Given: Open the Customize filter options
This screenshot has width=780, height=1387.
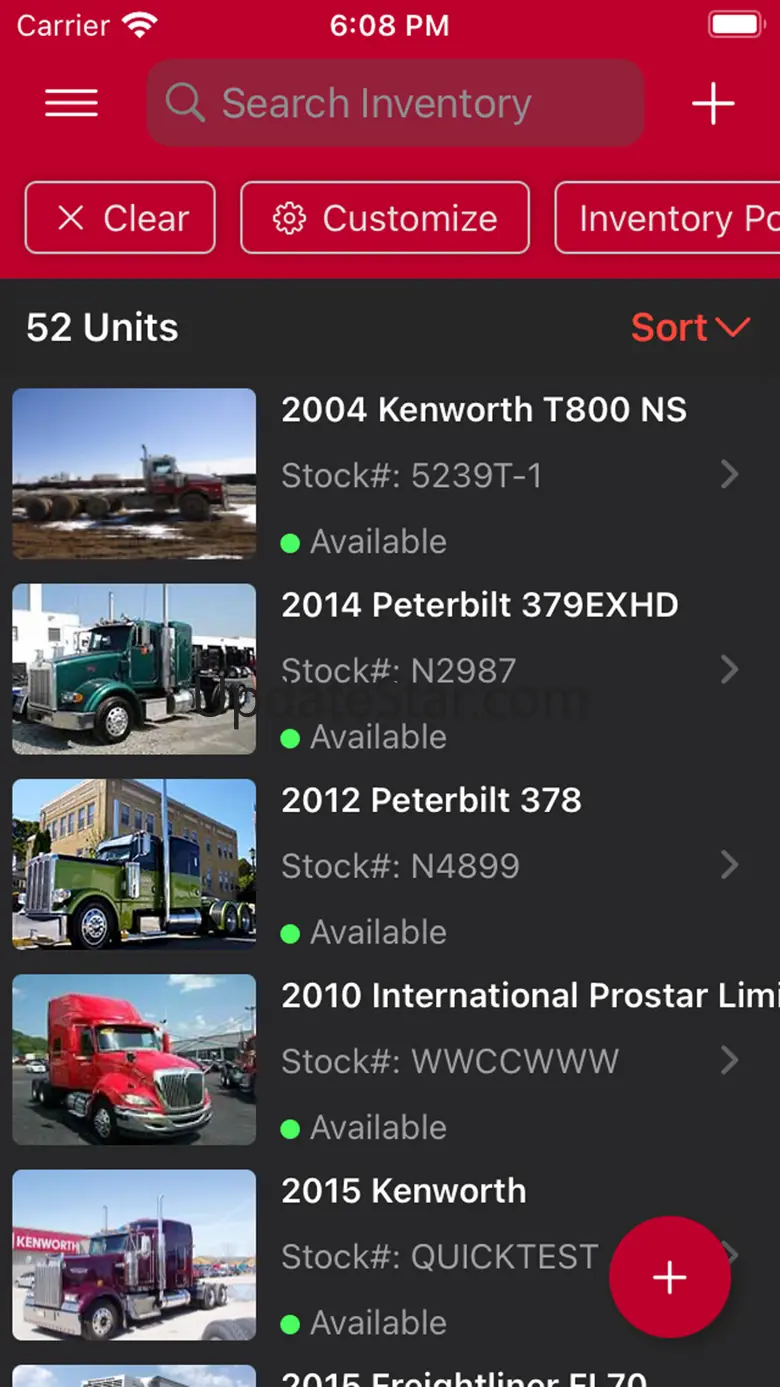Looking at the screenshot, I should point(385,218).
